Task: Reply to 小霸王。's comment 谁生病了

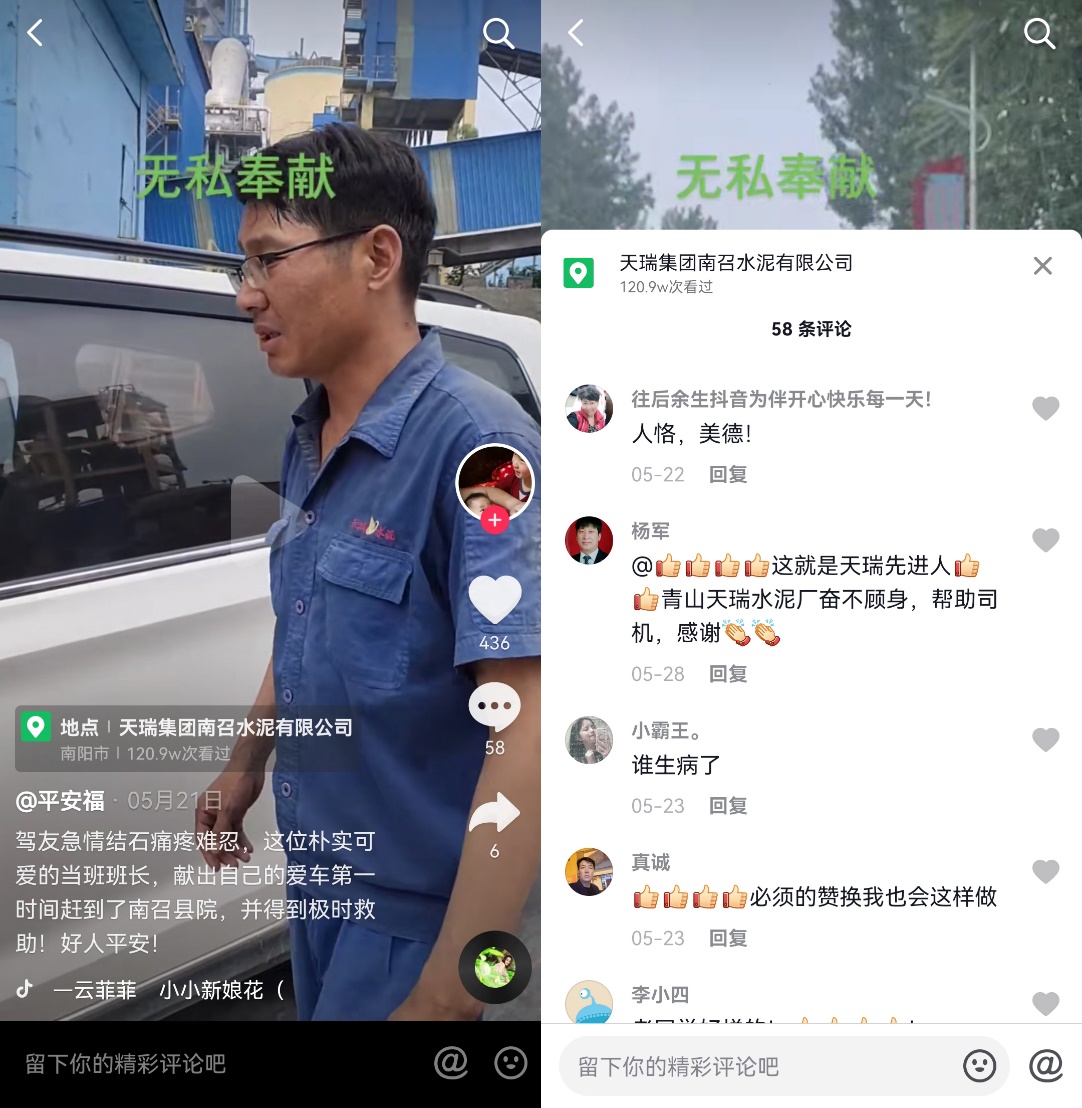Action: (x=728, y=806)
